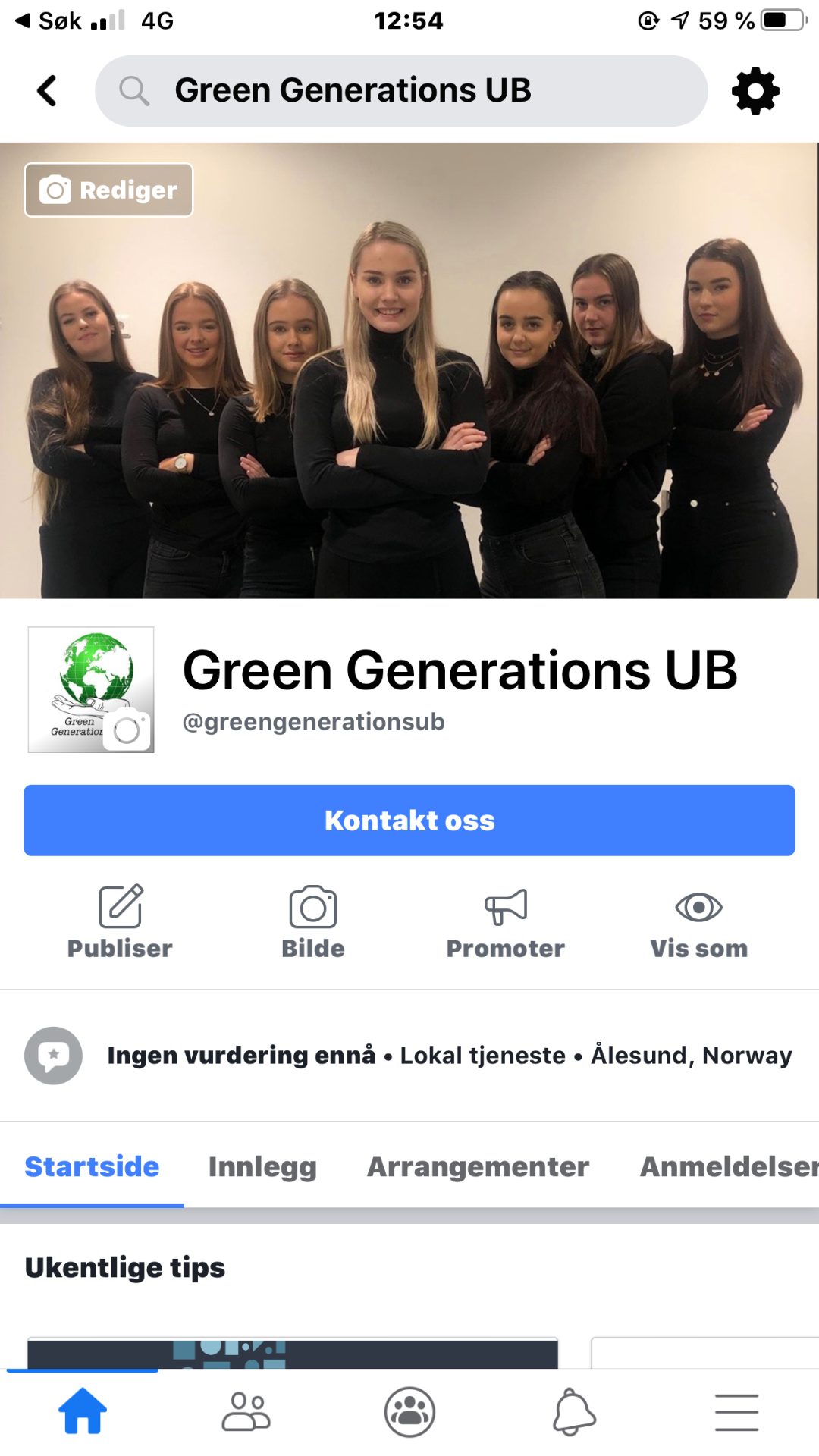Open the friends tab in bottom bar

pyautogui.click(x=246, y=1411)
